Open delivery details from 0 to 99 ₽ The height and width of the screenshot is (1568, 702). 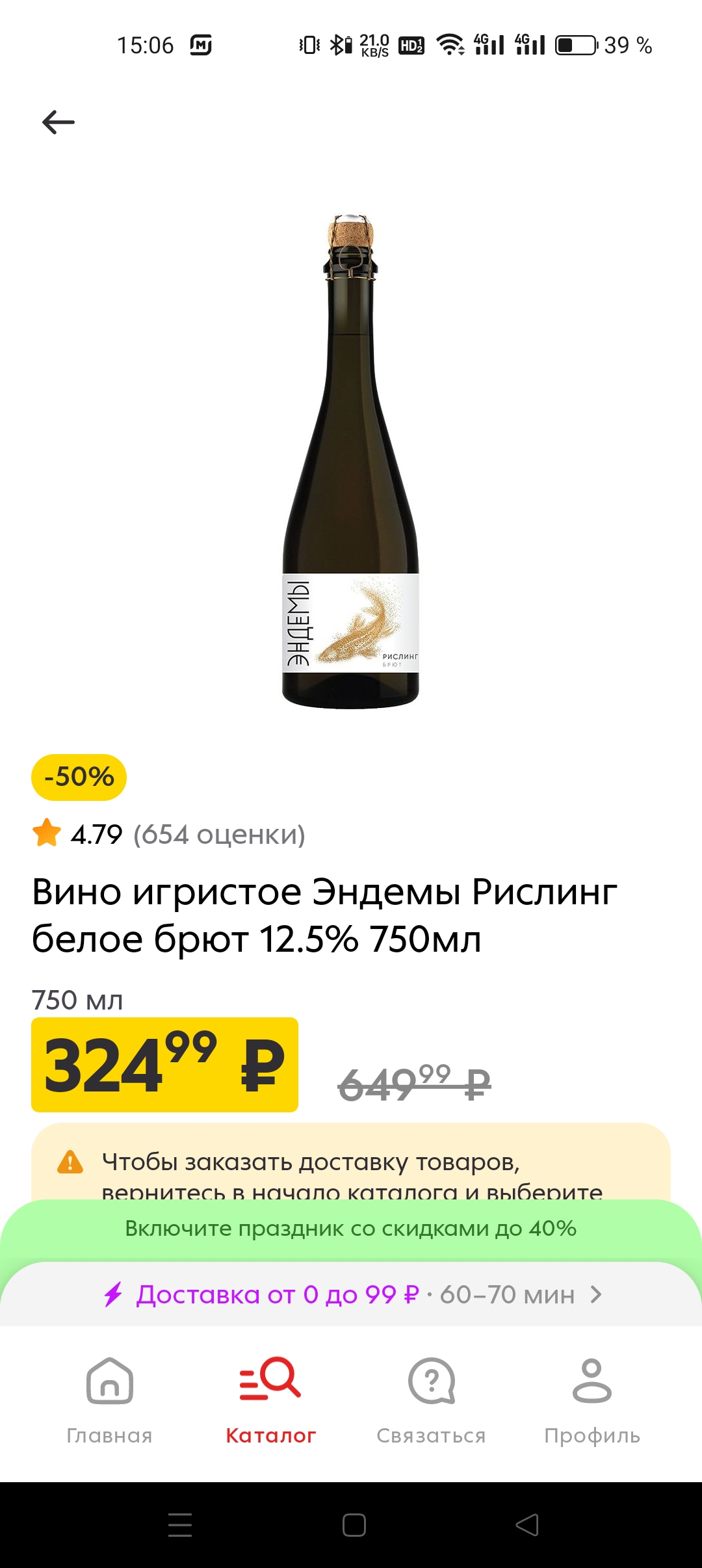pos(351,1294)
